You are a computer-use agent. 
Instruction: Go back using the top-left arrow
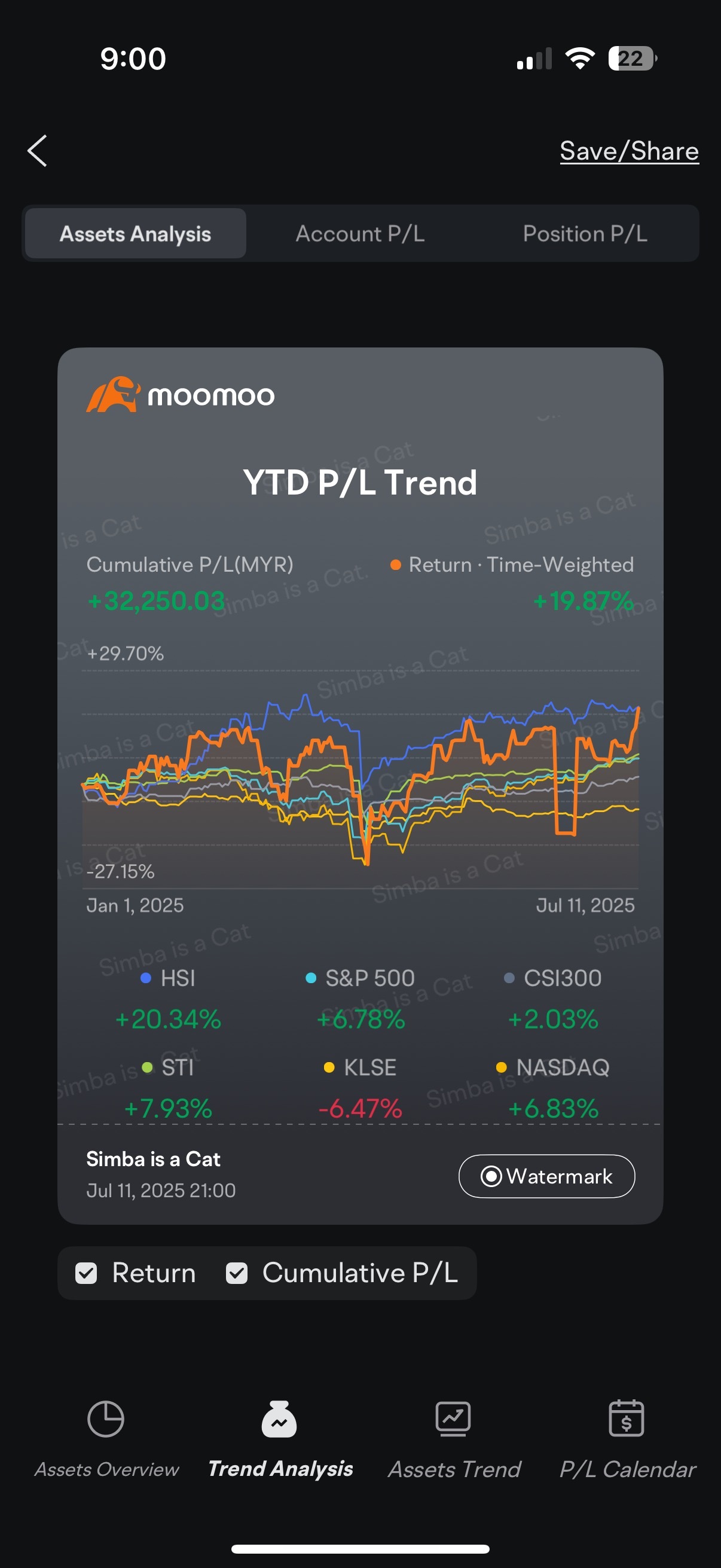37,151
